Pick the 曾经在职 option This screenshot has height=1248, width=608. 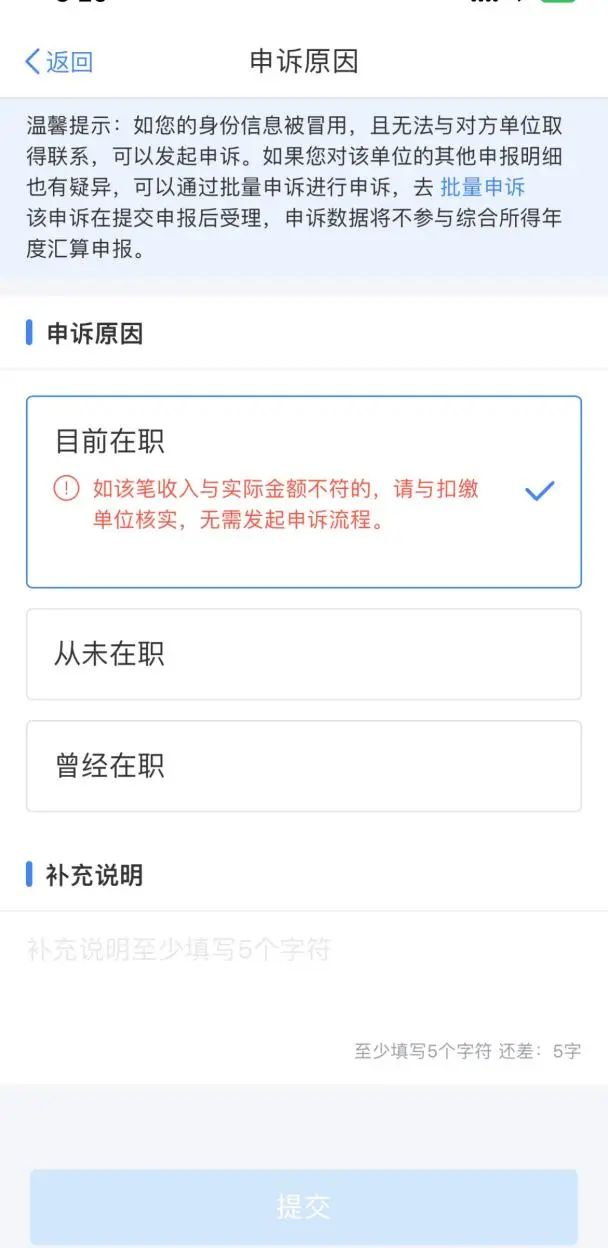(303, 766)
